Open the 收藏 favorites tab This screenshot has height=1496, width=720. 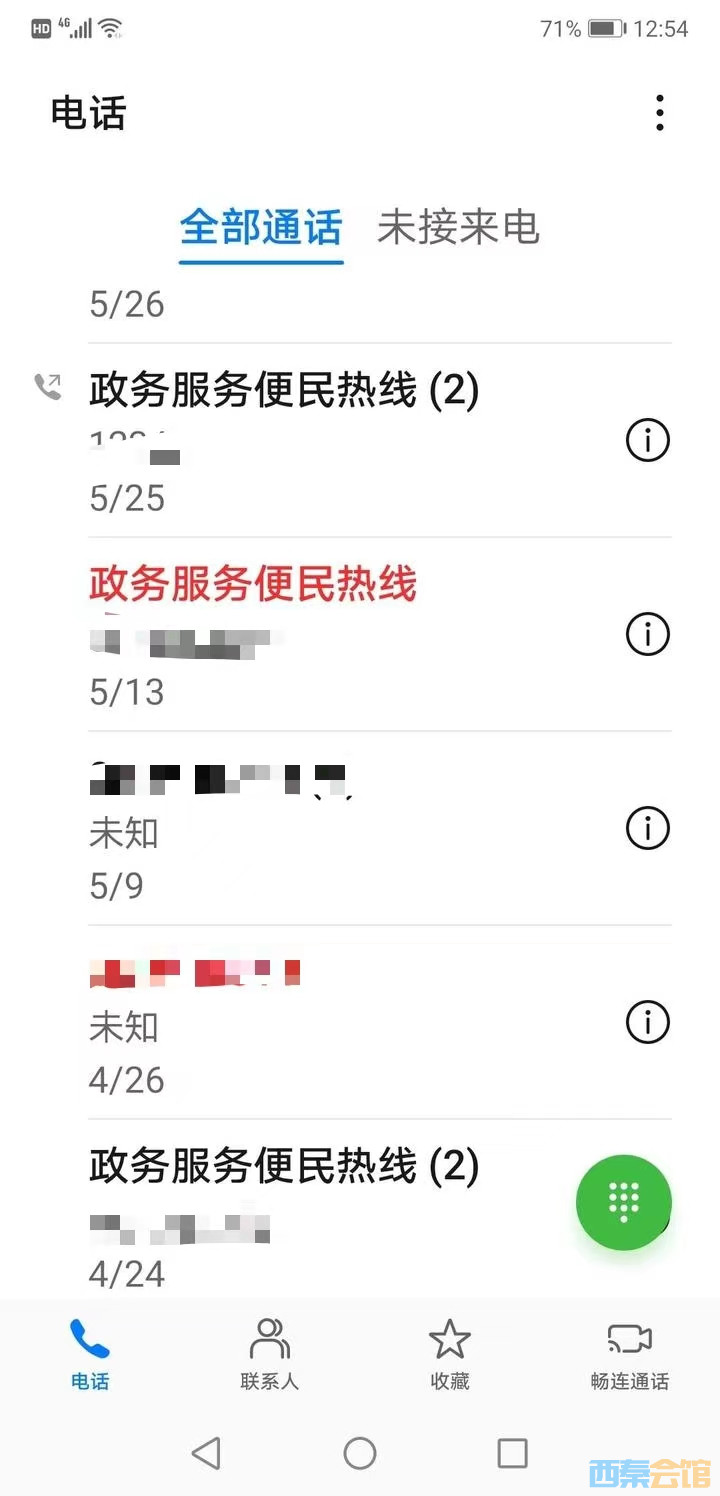[x=449, y=1354]
